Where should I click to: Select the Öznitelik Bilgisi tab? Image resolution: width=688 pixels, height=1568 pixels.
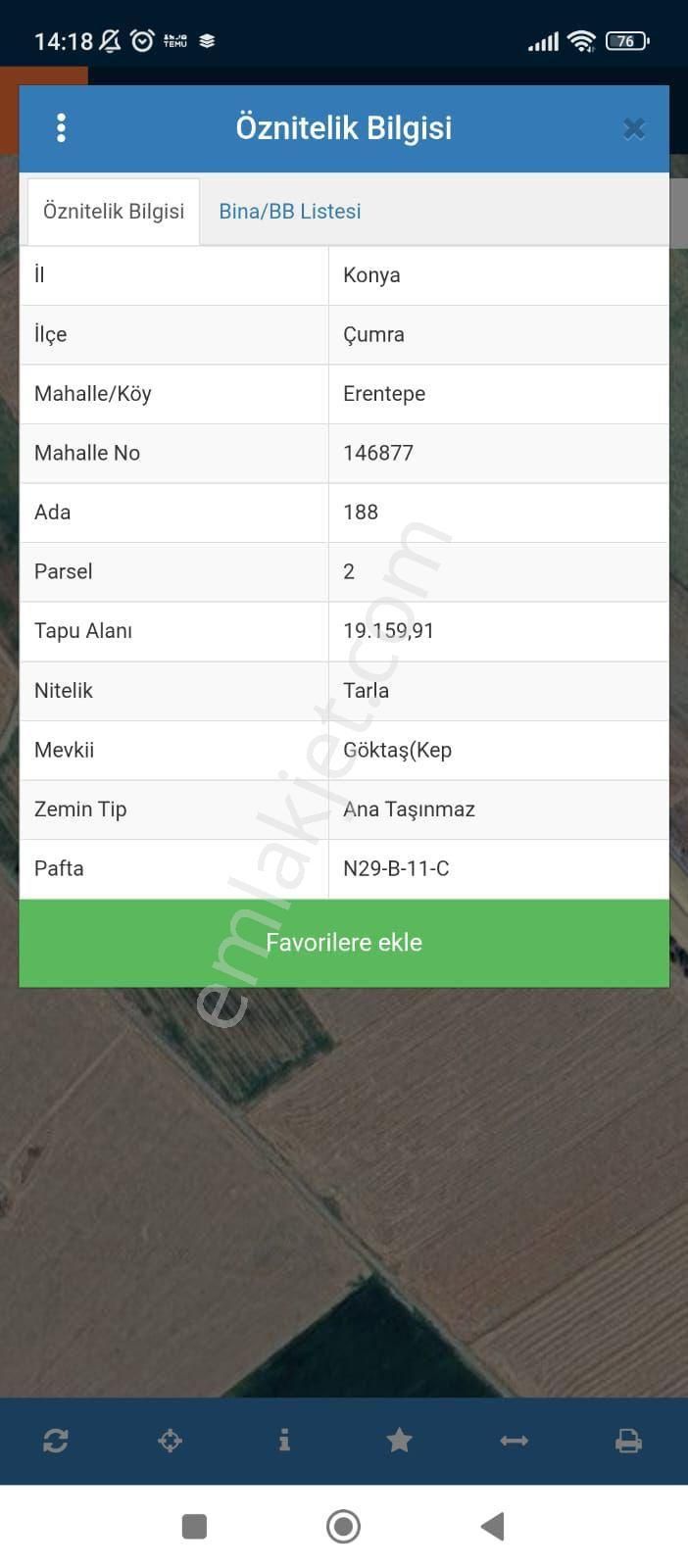pyautogui.click(x=114, y=212)
